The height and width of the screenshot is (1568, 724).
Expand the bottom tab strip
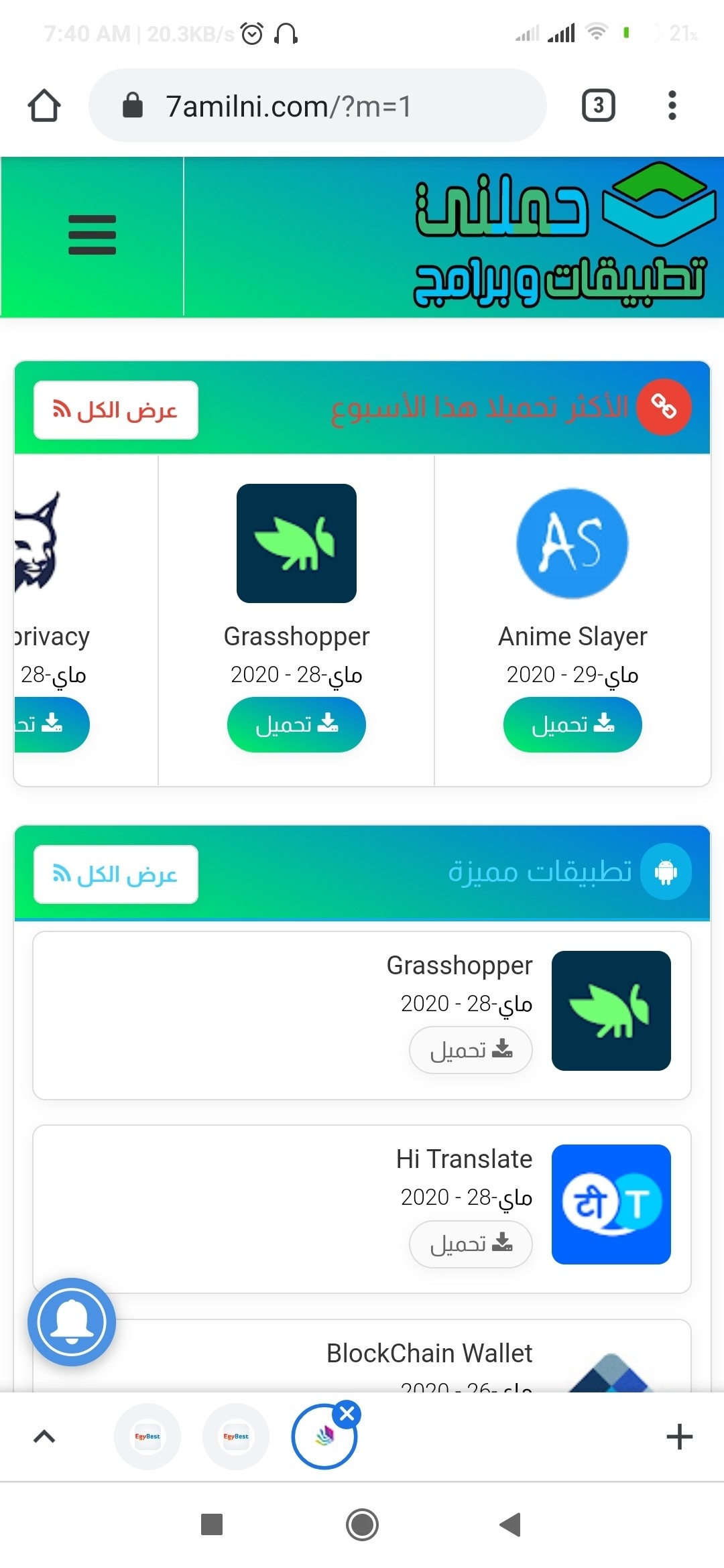tap(44, 1437)
